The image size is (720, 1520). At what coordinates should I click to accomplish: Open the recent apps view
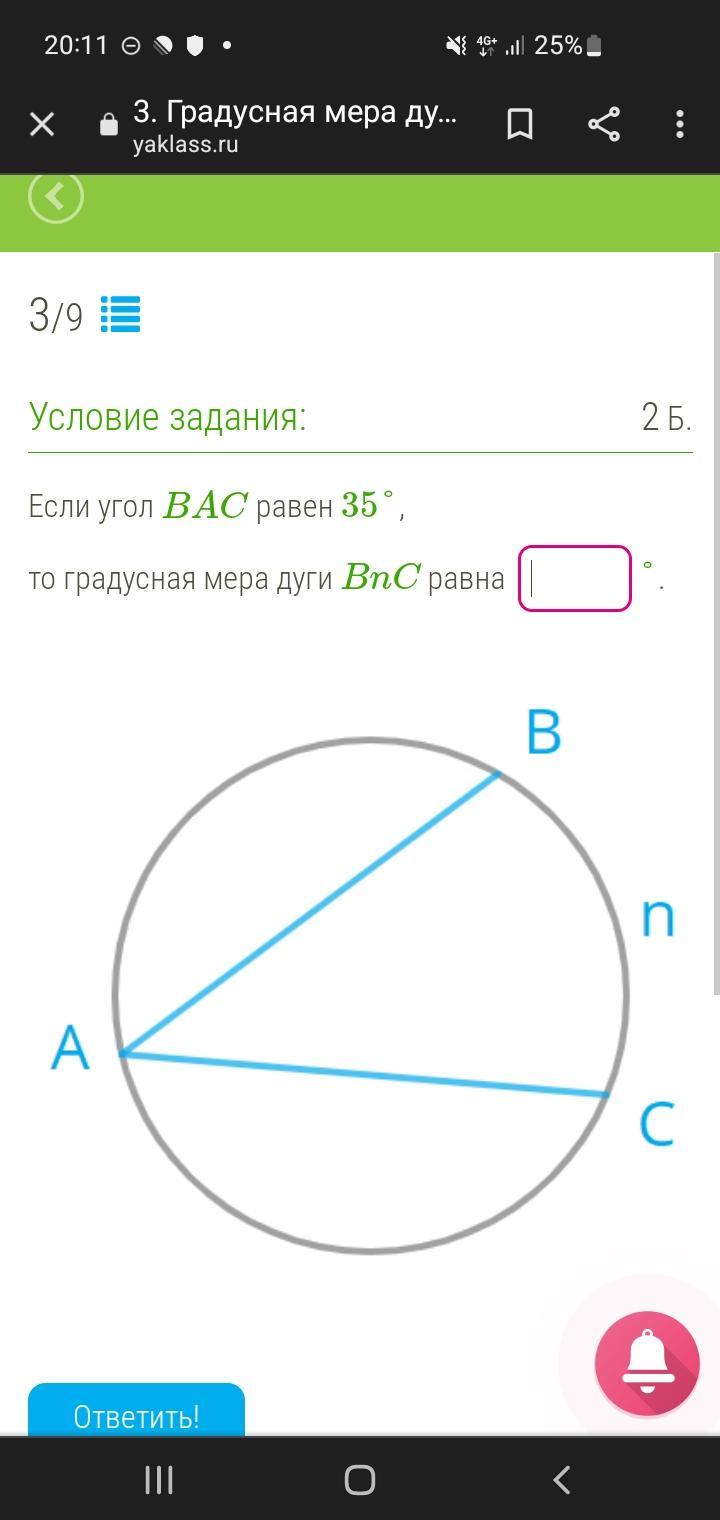click(159, 1479)
